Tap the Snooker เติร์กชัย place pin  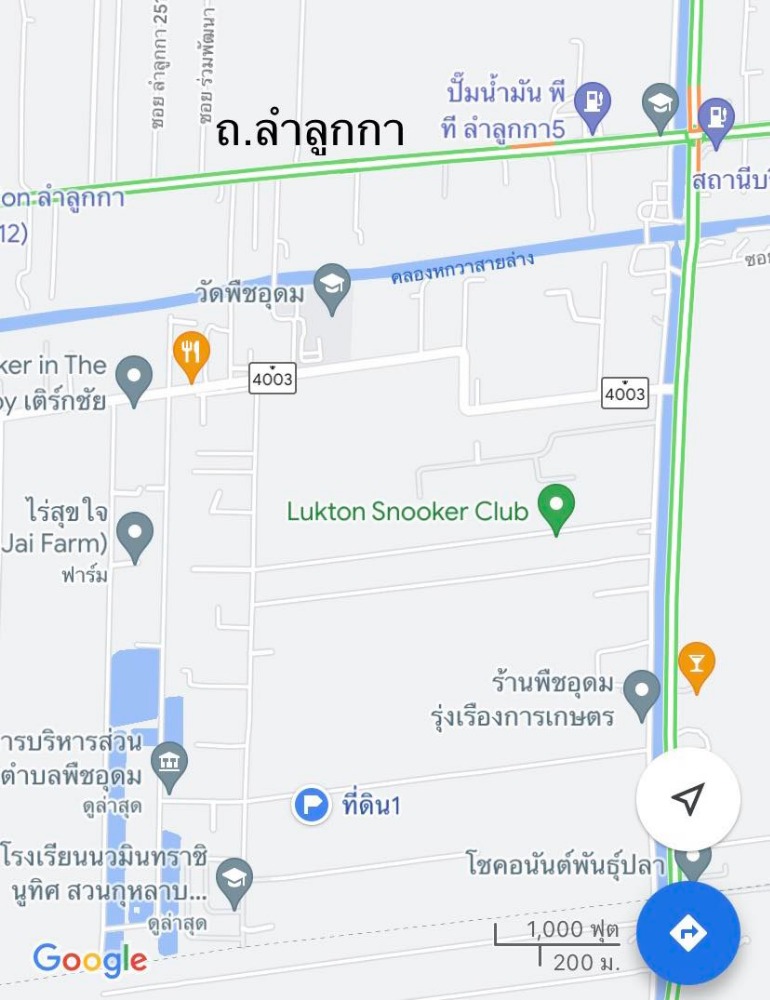pyautogui.click(x=134, y=378)
